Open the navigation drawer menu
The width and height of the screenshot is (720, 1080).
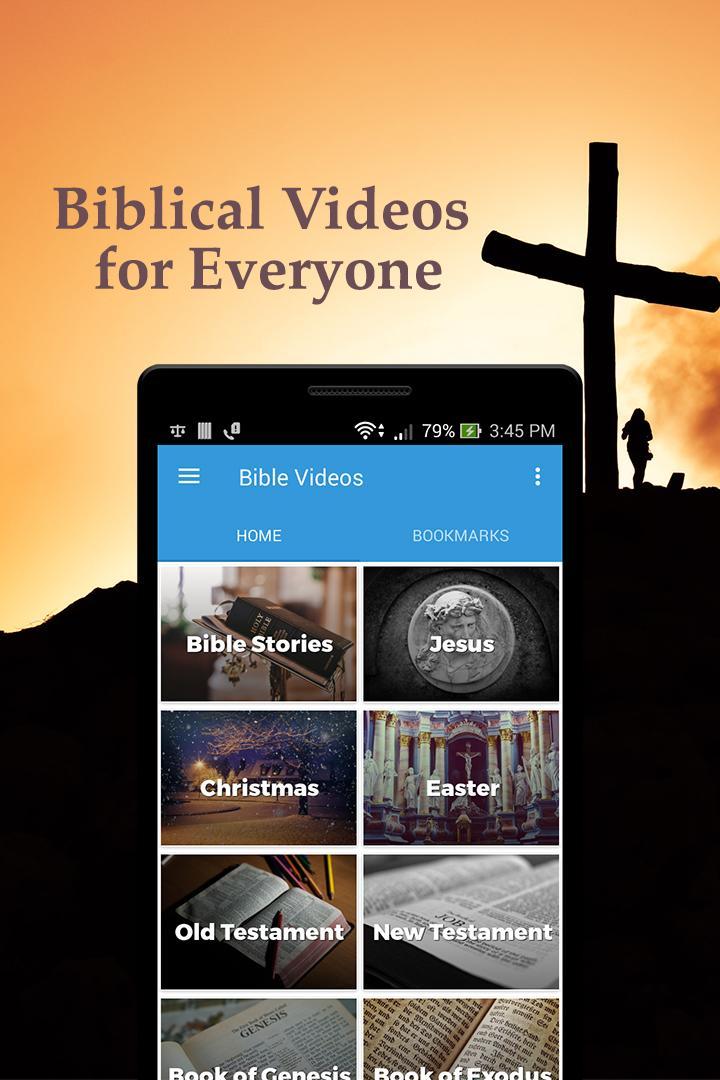(x=188, y=477)
